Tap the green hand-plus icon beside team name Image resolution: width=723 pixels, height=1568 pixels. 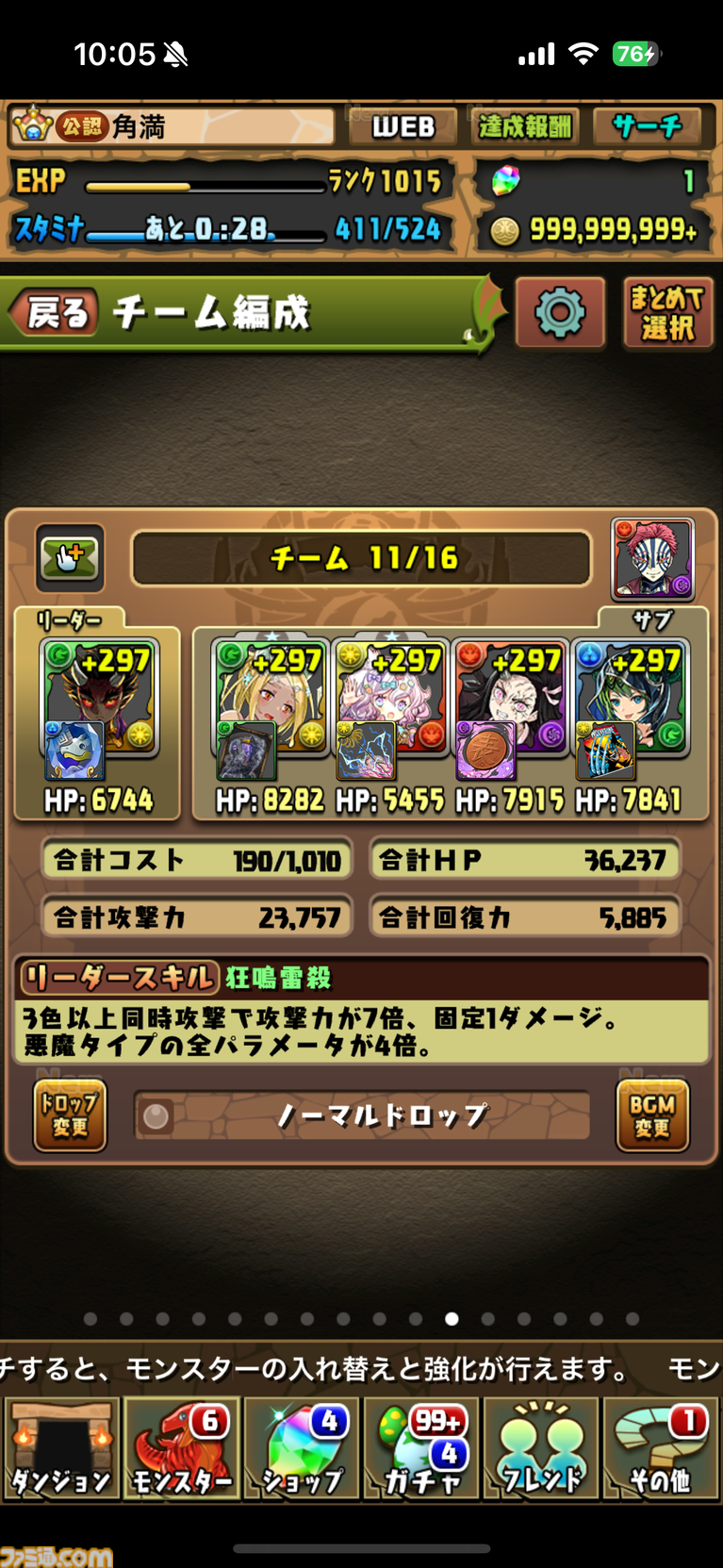click(x=70, y=558)
